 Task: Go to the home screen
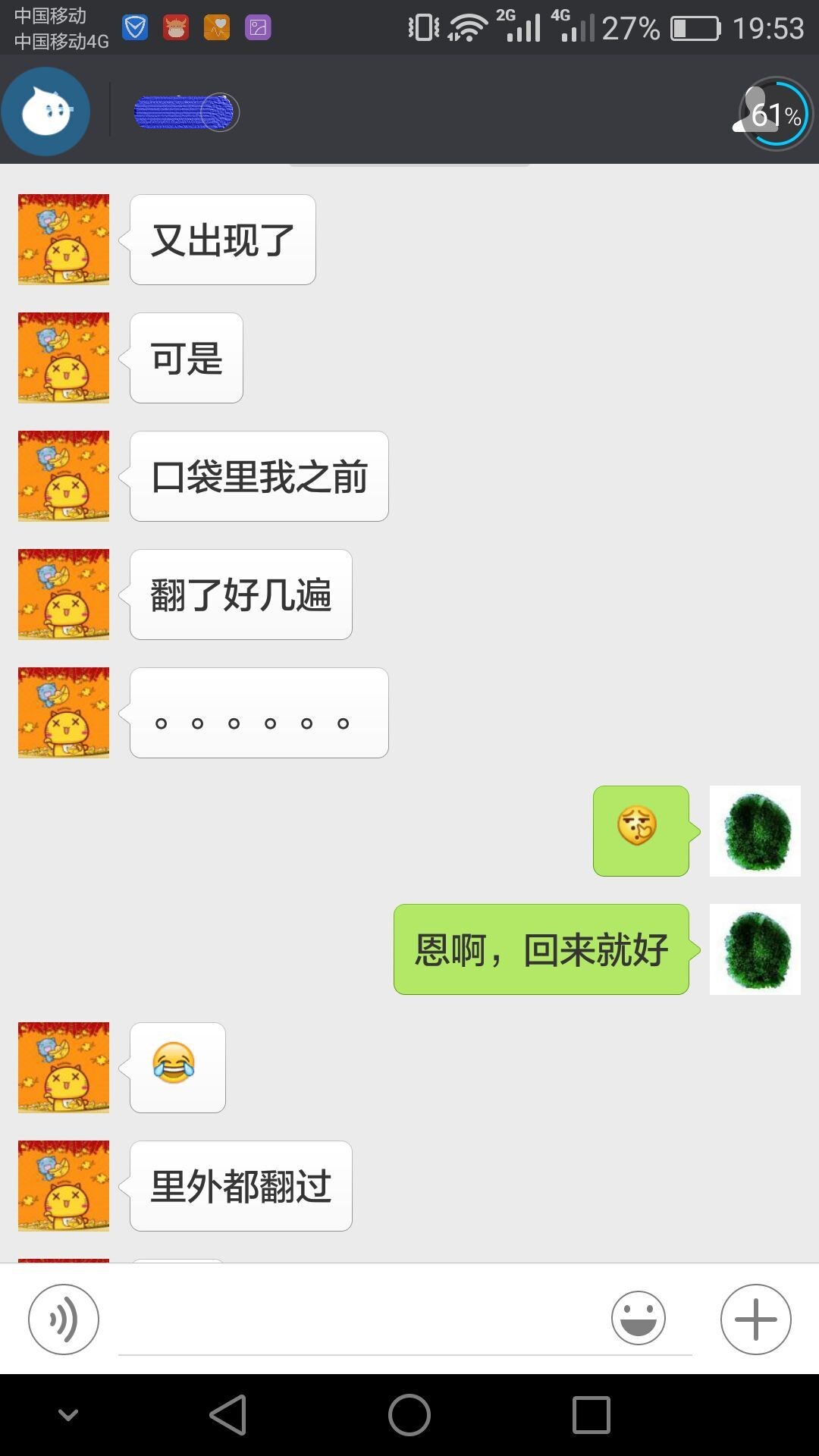pos(409,1415)
